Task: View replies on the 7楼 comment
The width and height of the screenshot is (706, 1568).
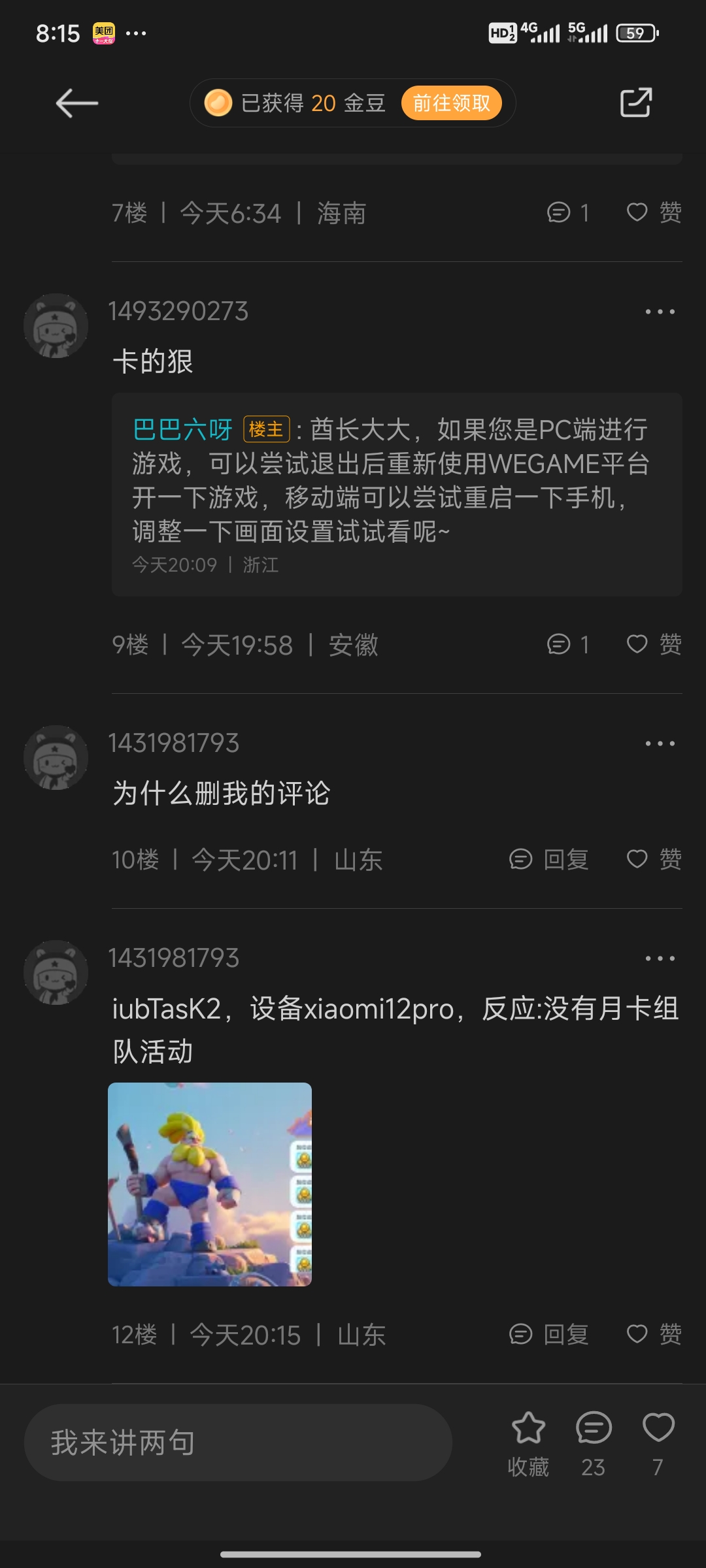Action: pyautogui.click(x=567, y=212)
